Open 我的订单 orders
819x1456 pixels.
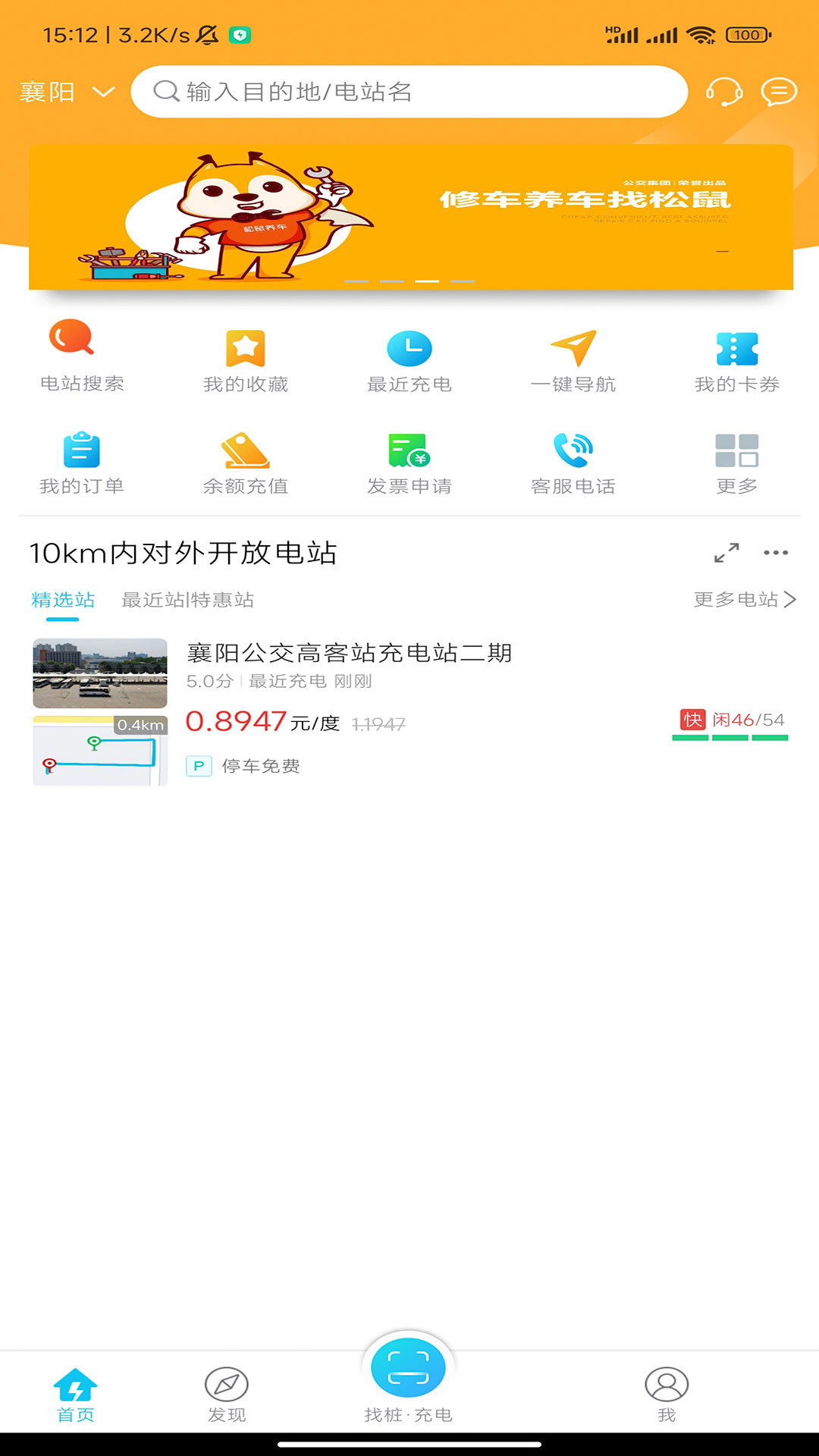tap(82, 463)
